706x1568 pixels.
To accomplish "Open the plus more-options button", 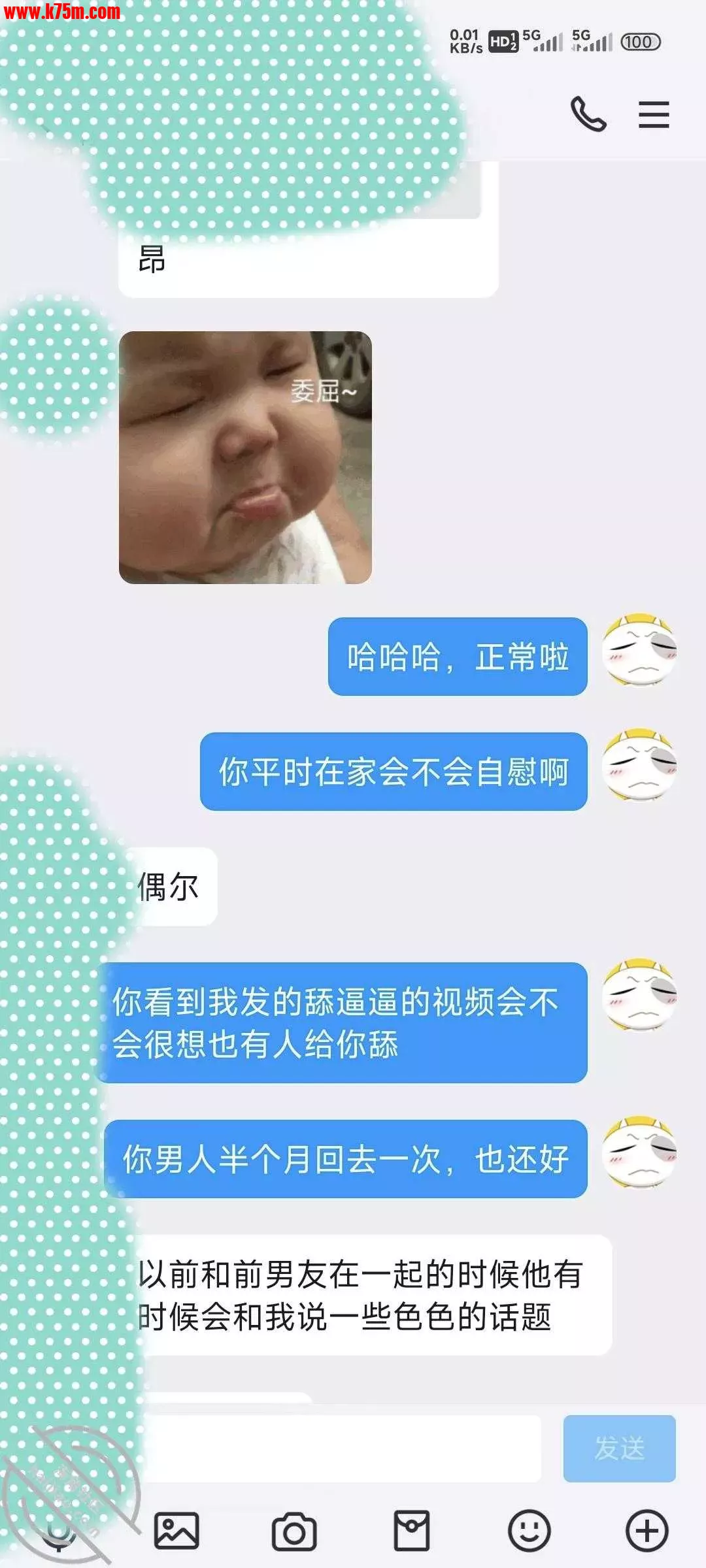I will click(x=647, y=1531).
